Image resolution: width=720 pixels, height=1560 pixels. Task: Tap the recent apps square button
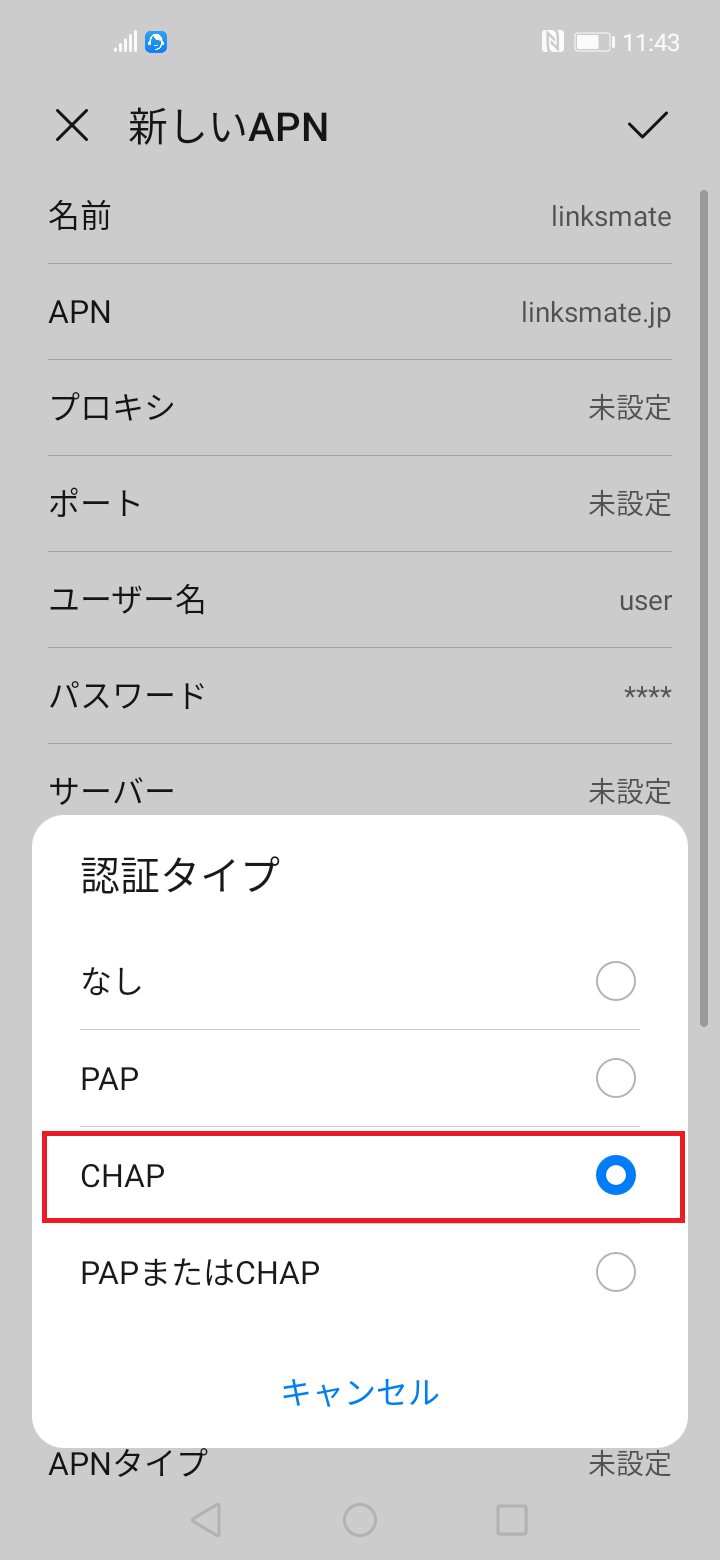(x=512, y=1519)
